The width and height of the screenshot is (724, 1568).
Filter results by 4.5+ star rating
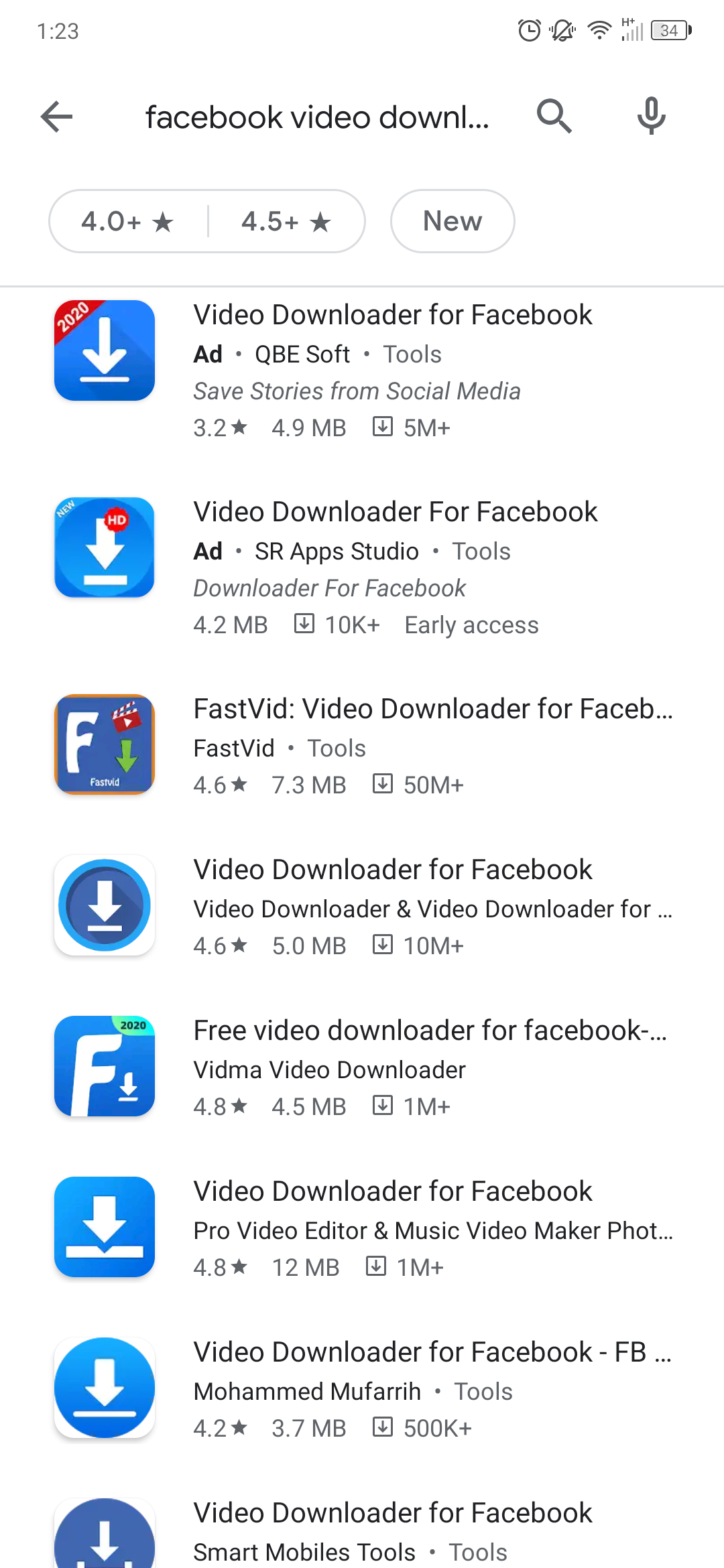click(x=286, y=221)
